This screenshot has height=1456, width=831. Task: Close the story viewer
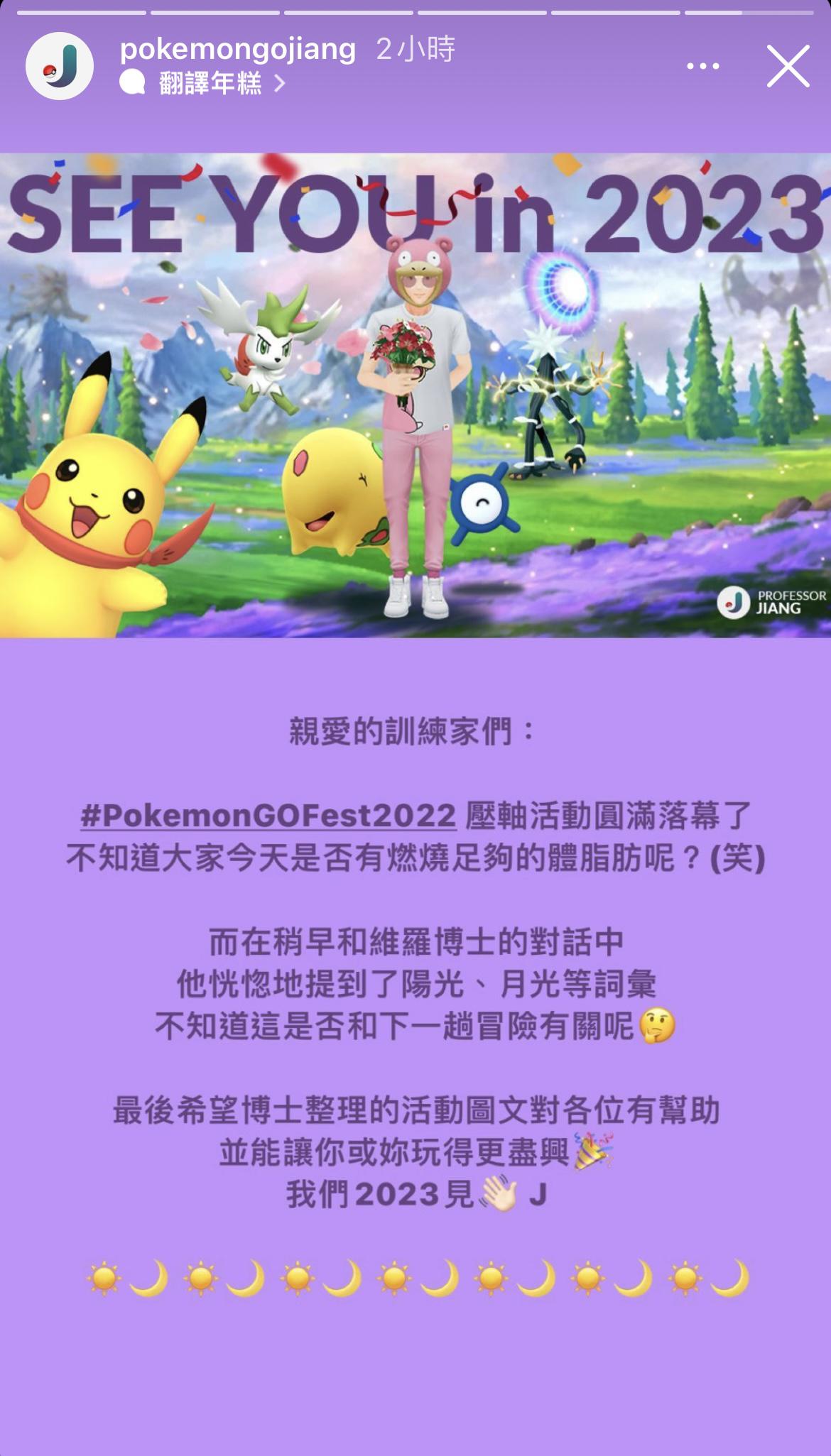coord(788,66)
